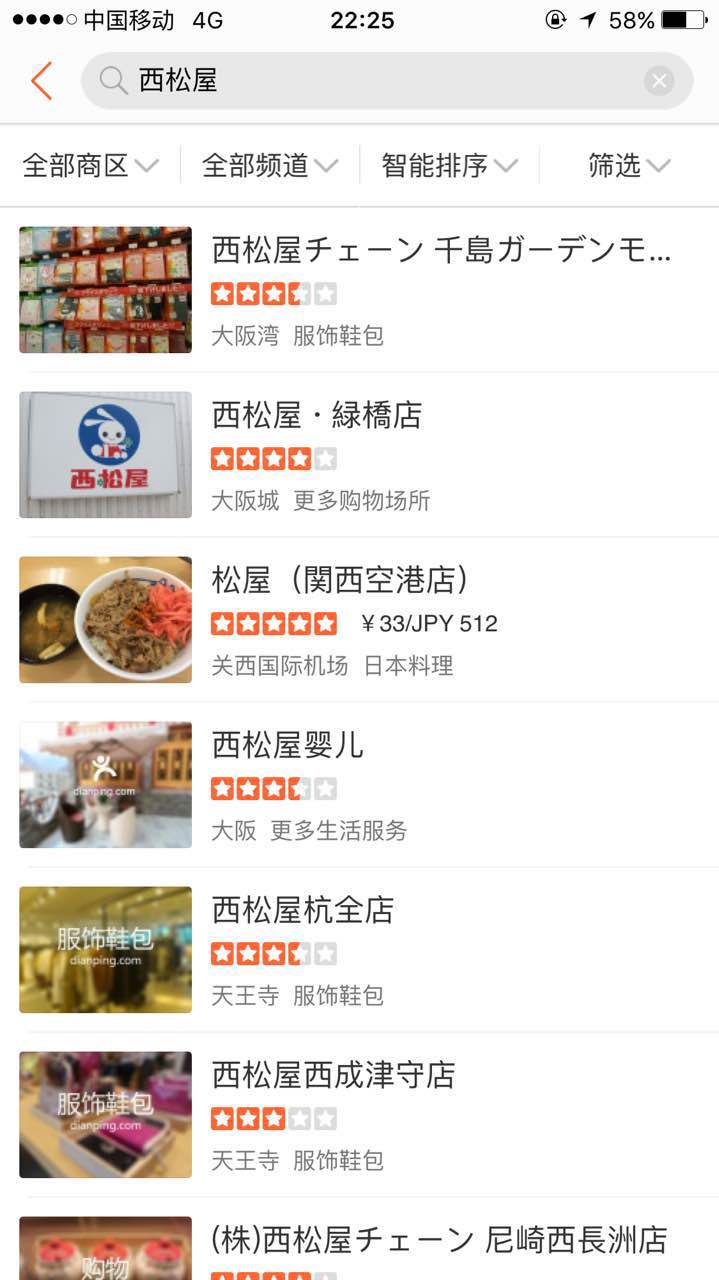Viewport: 719px width, 1280px height.
Task: Go back using the orange arrow
Action: pos(41,81)
